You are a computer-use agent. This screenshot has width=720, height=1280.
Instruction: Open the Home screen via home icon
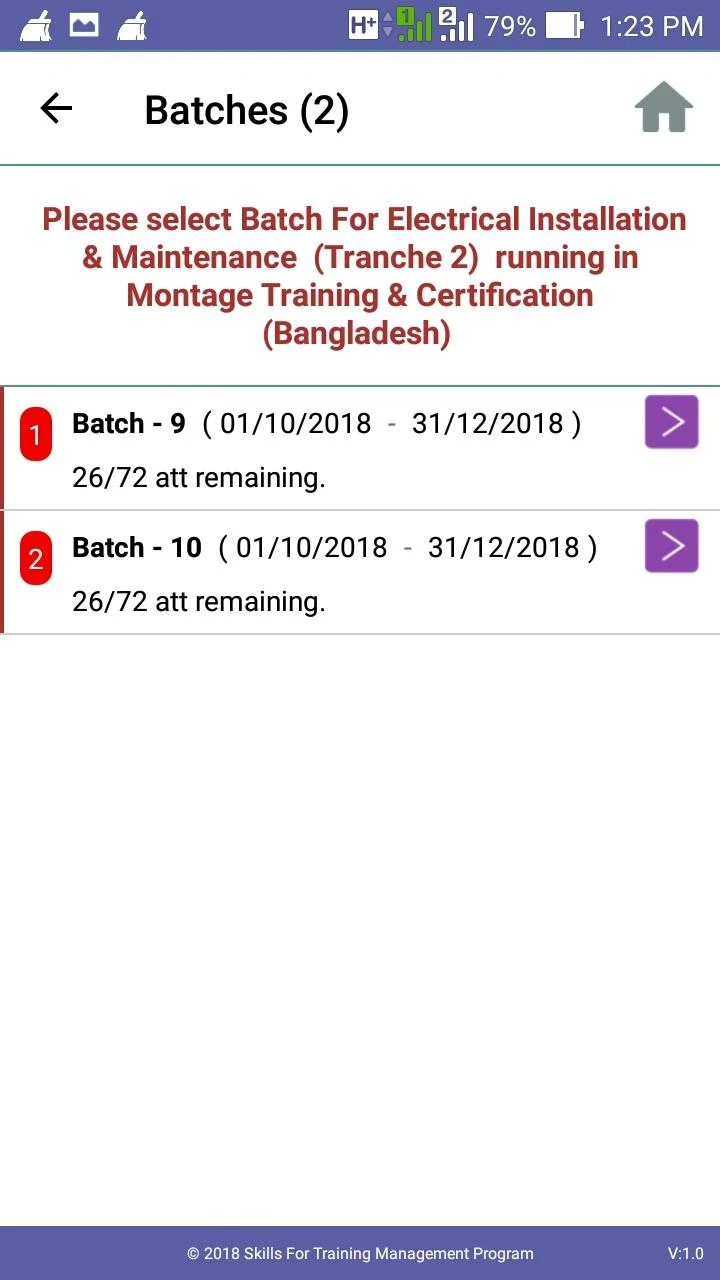pos(663,107)
